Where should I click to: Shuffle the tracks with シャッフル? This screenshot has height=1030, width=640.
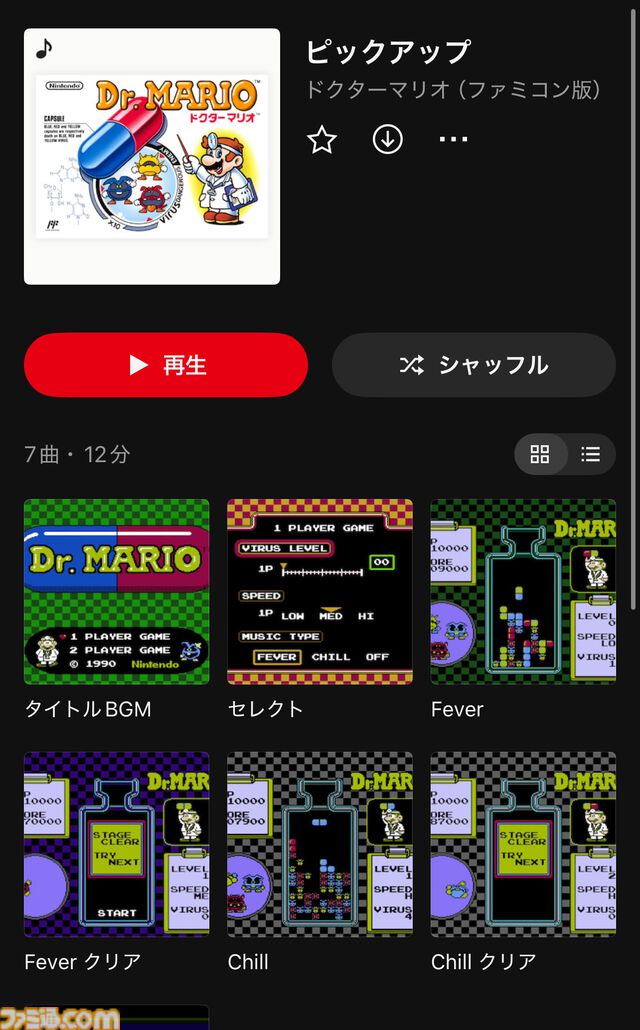[x=474, y=365]
